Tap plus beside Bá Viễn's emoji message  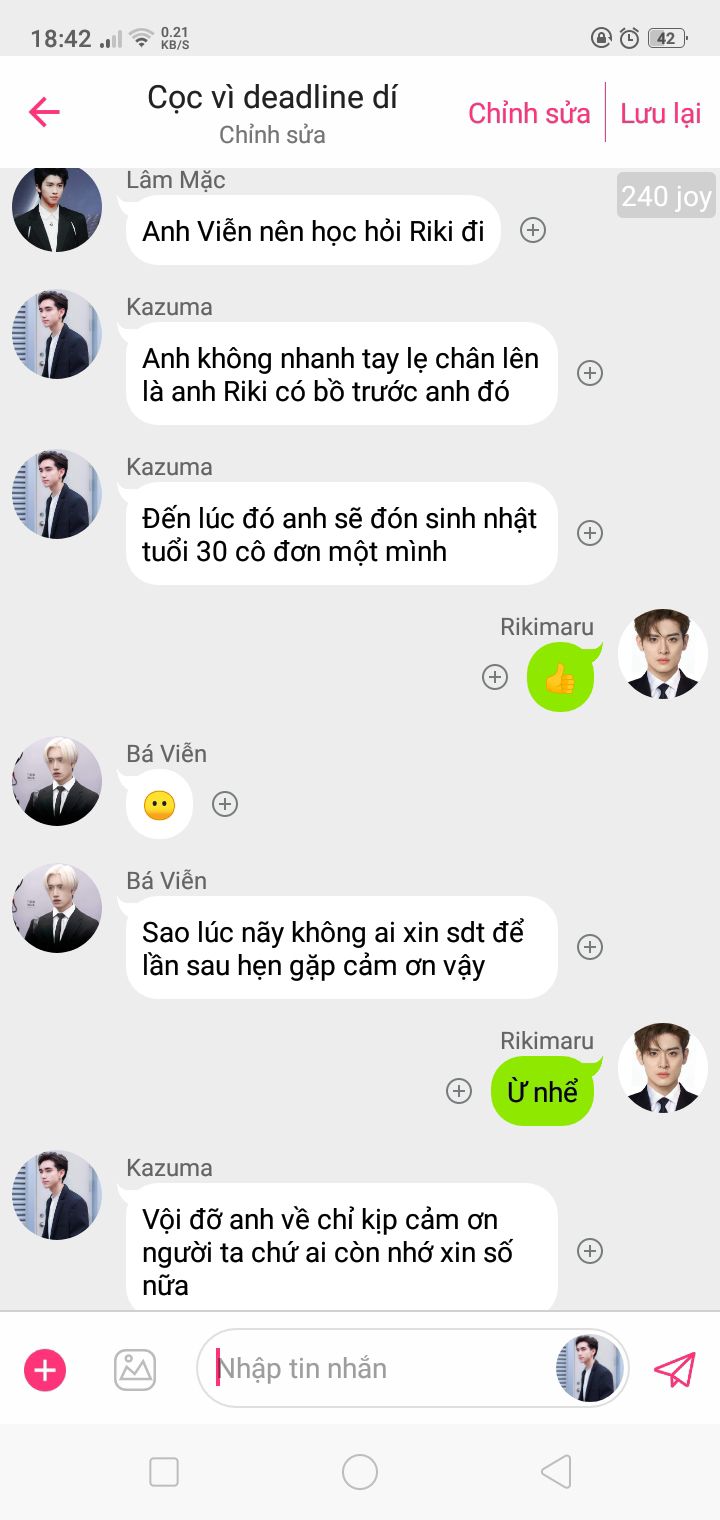(225, 803)
